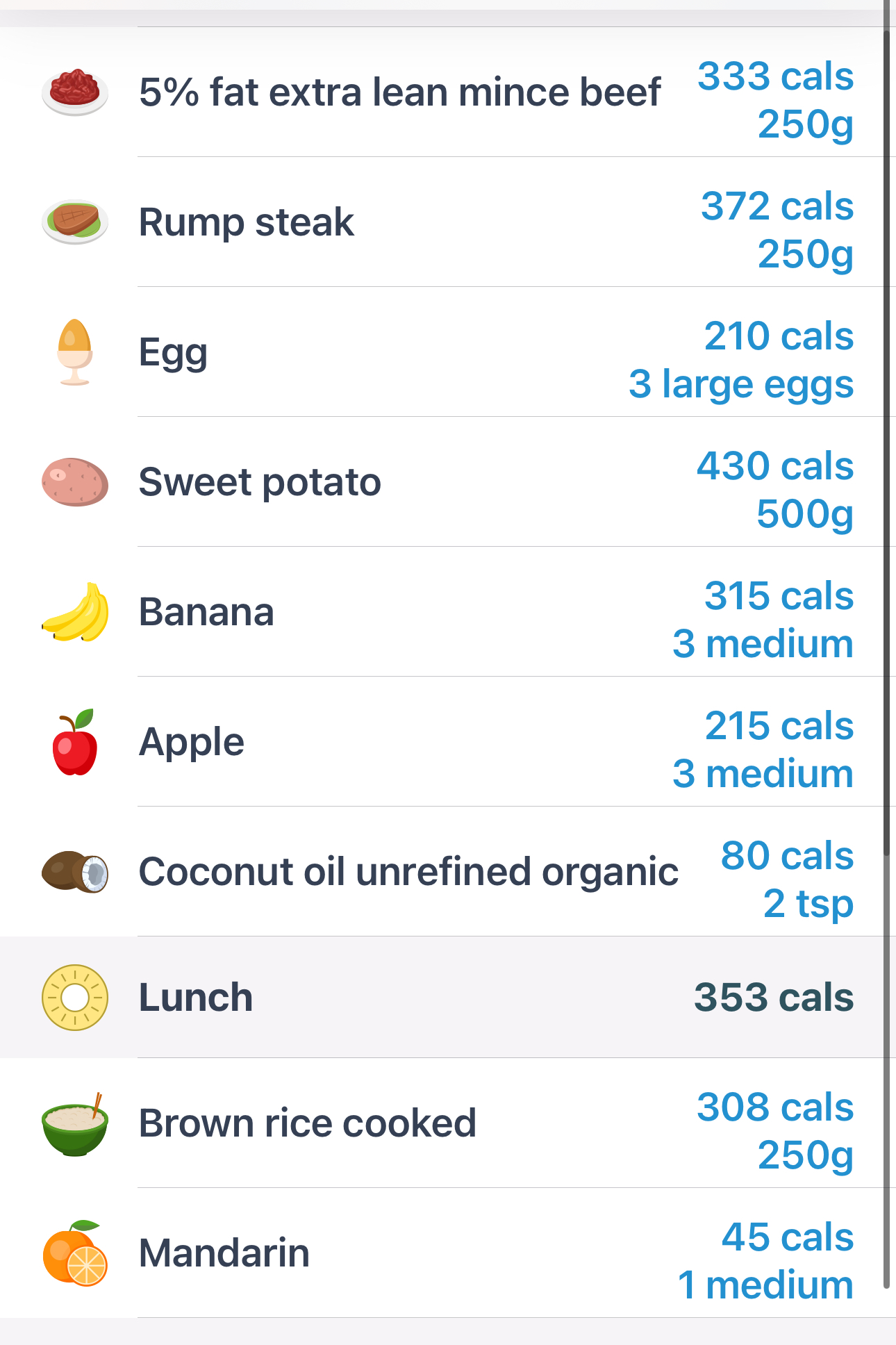Open the 5% fat extra lean mince beef entry

click(x=399, y=92)
